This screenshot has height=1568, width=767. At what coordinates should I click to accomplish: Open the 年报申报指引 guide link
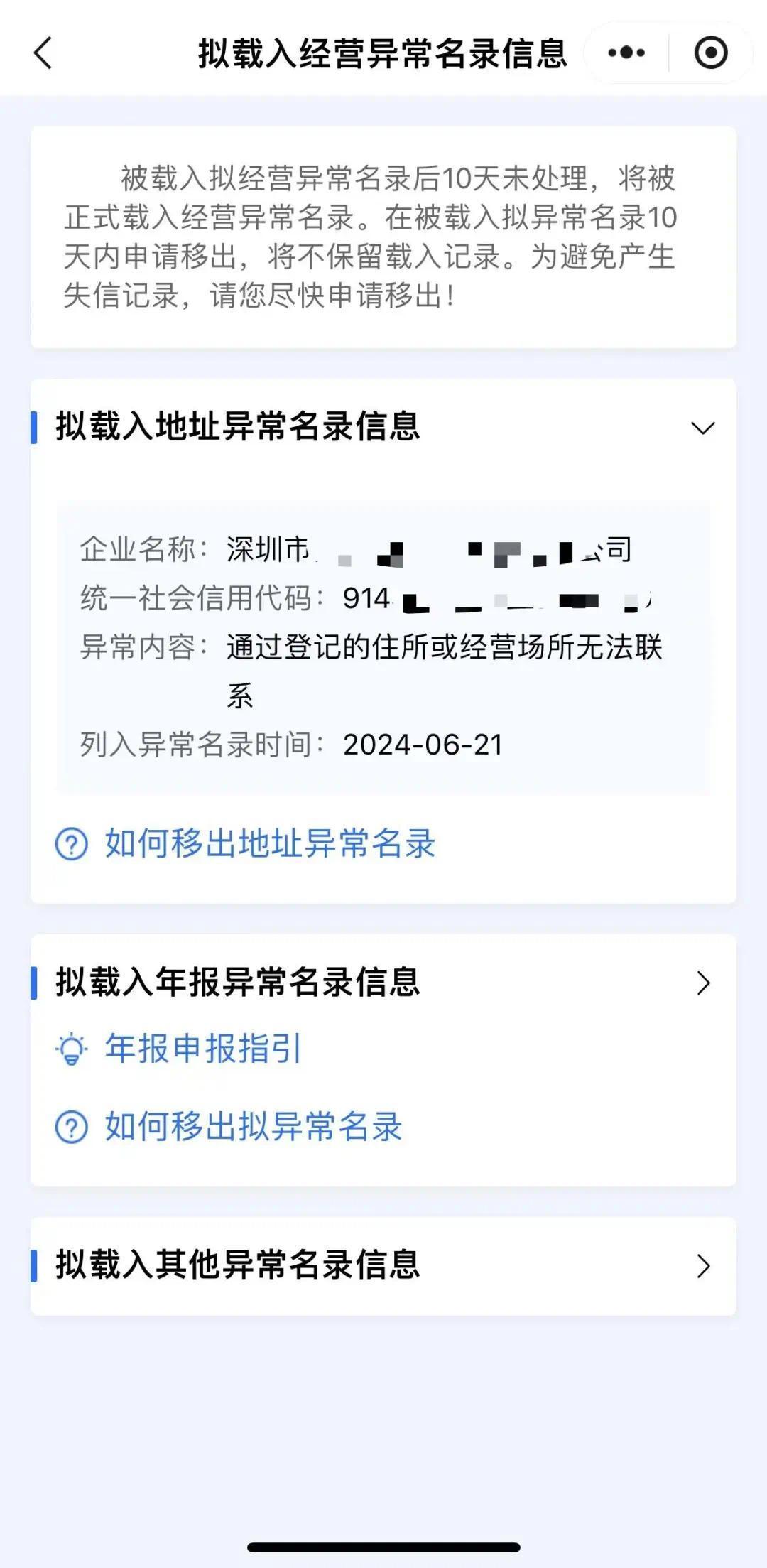[203, 1049]
